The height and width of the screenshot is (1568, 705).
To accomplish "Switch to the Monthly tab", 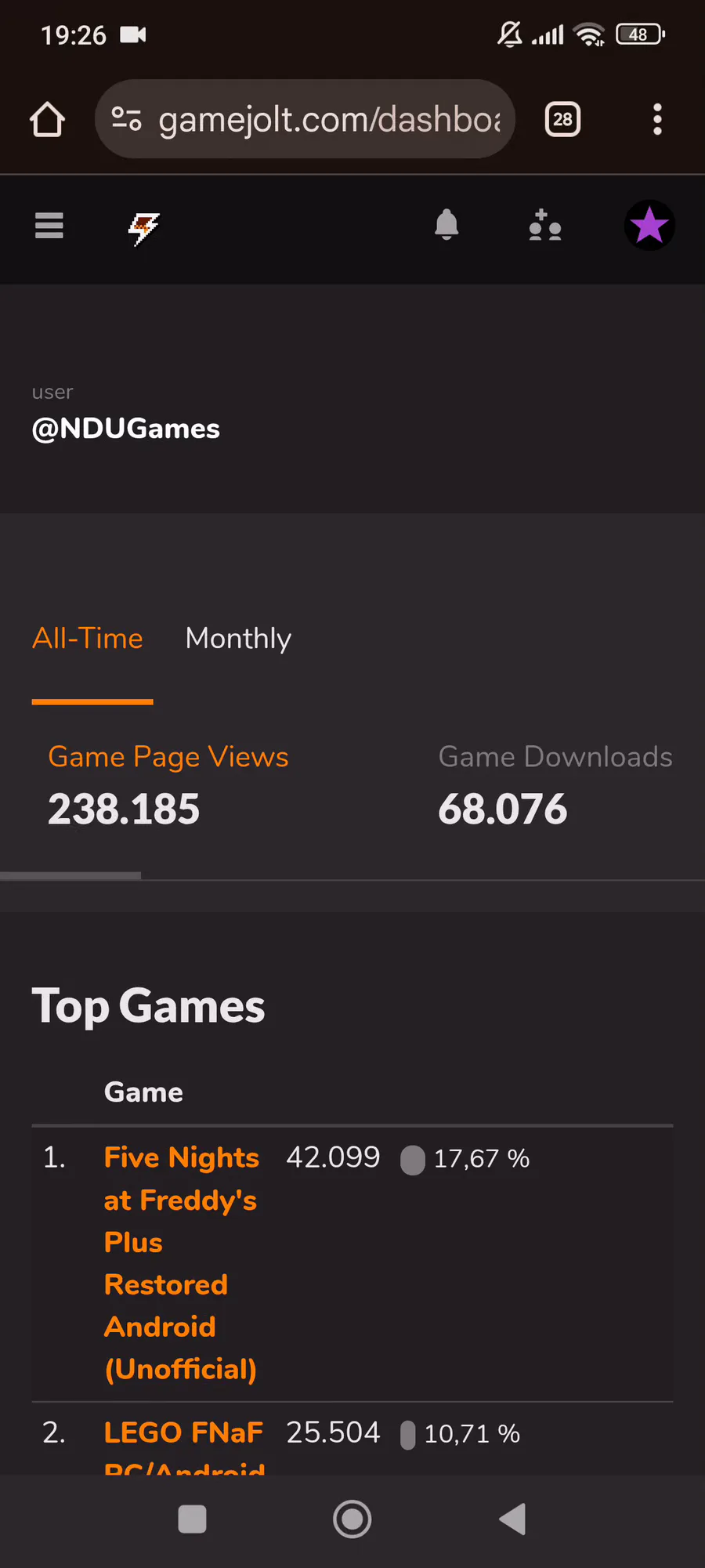I will pos(238,639).
